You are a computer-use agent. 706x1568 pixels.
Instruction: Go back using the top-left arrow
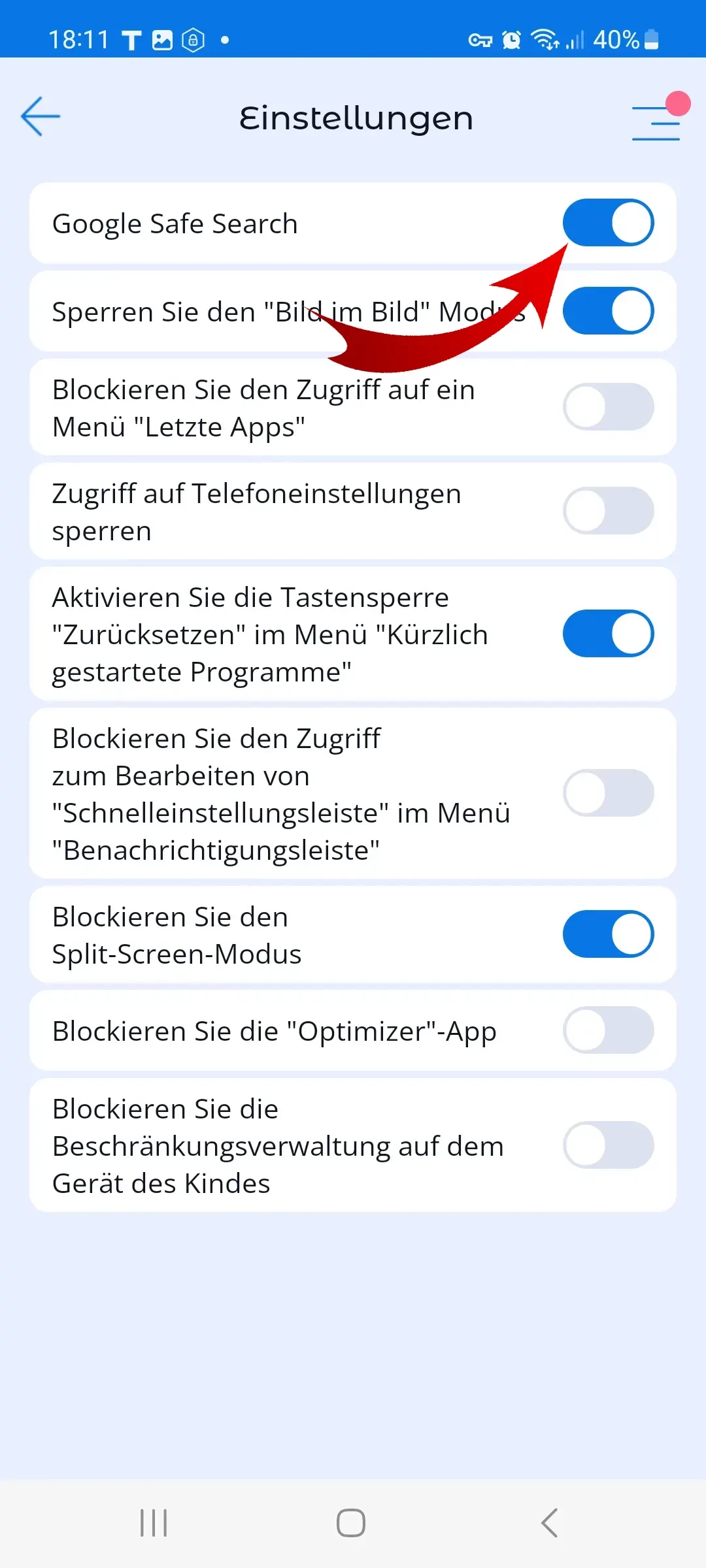(x=41, y=117)
